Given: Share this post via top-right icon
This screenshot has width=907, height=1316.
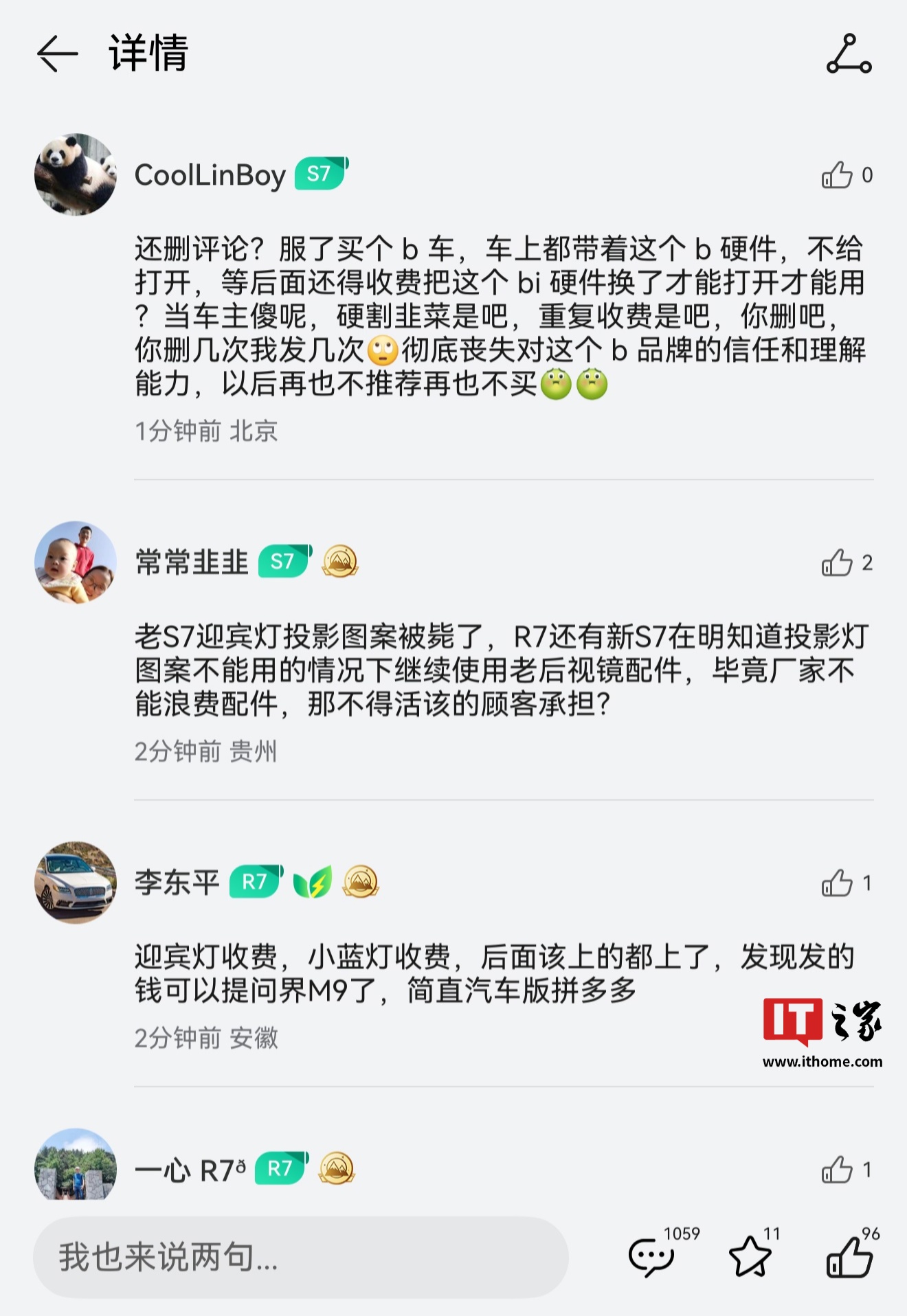Looking at the screenshot, I should click(x=849, y=54).
